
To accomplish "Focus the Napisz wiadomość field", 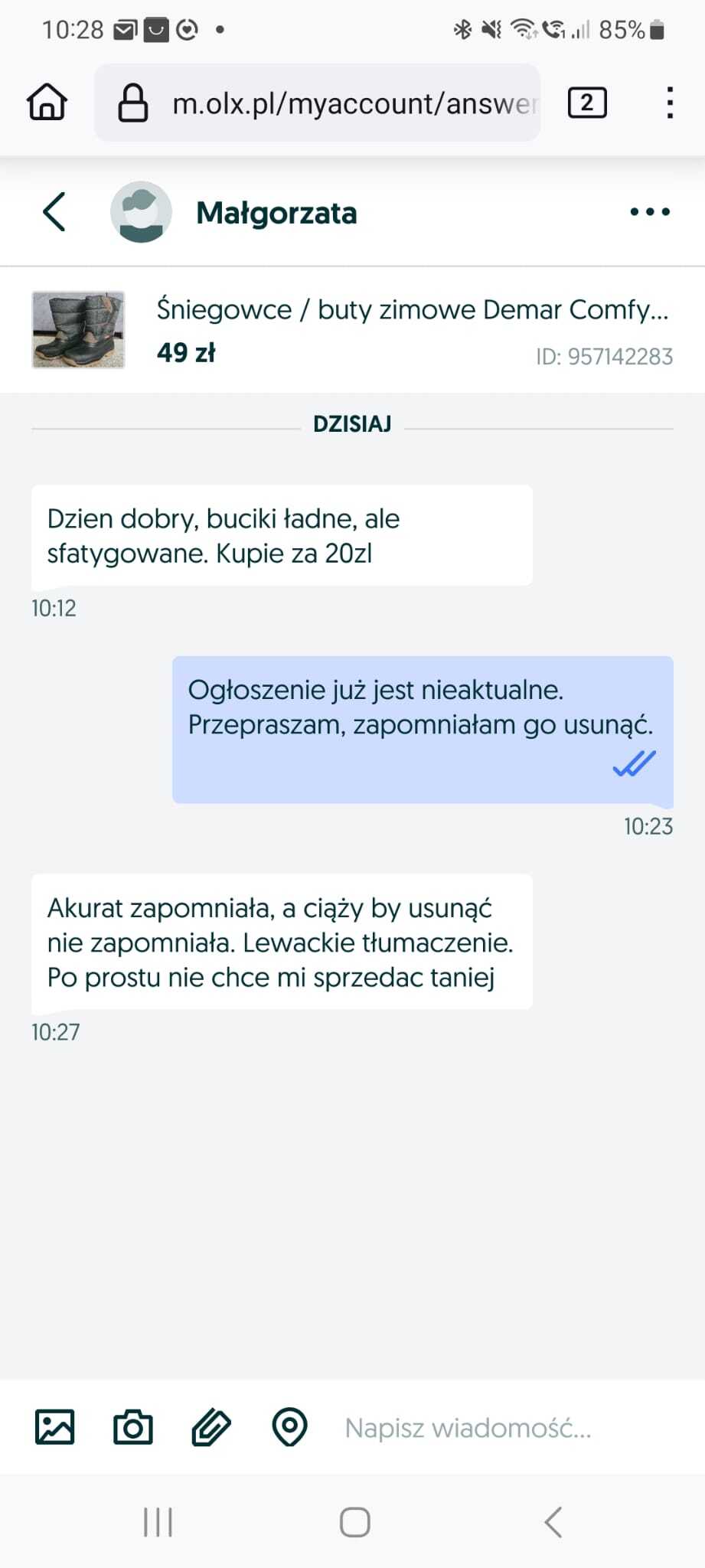I will pyautogui.click(x=490, y=1428).
